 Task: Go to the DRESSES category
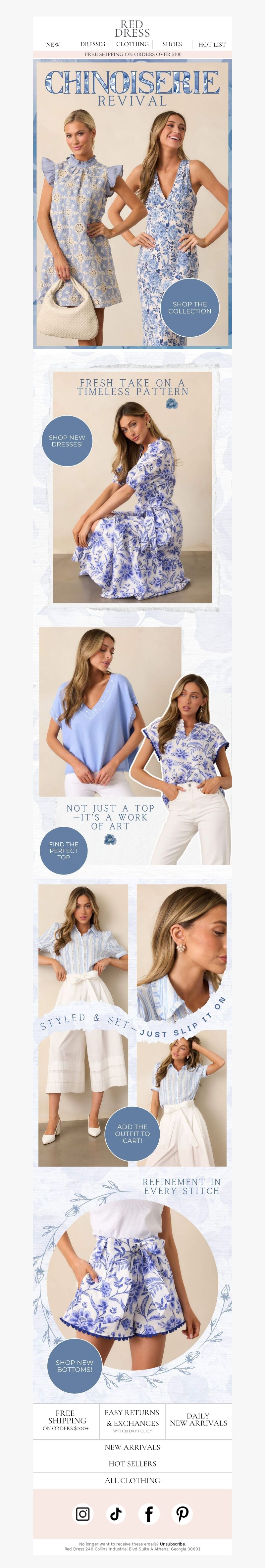click(93, 44)
